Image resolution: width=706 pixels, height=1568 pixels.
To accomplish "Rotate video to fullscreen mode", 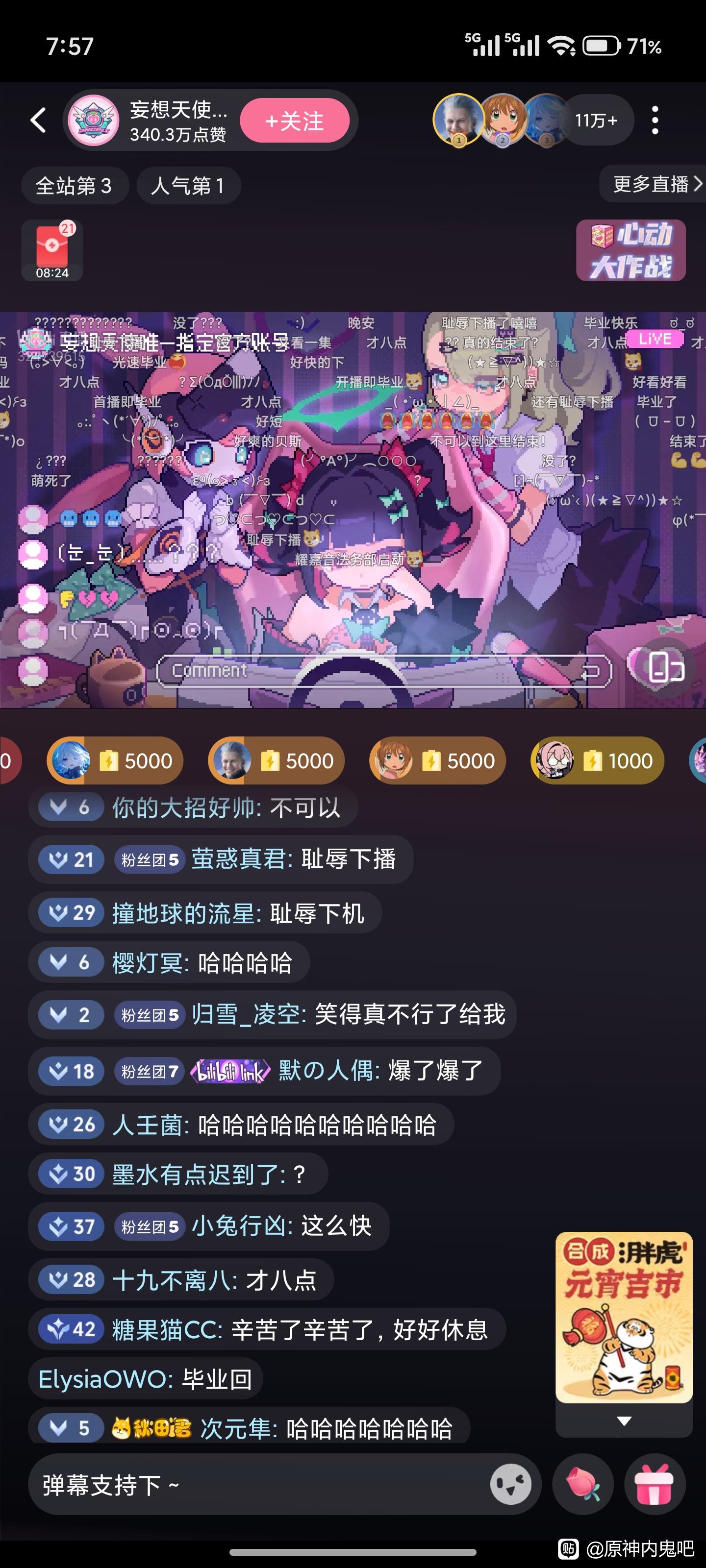I will click(x=665, y=668).
